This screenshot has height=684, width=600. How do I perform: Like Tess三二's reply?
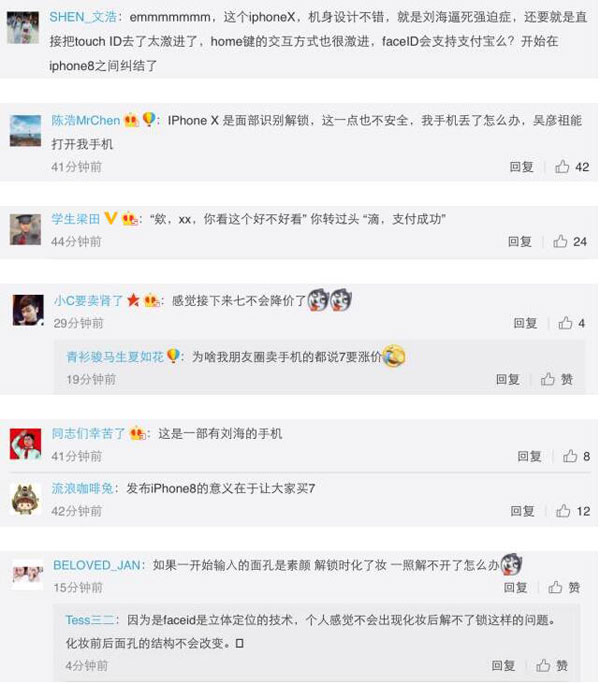pyautogui.click(x=543, y=665)
